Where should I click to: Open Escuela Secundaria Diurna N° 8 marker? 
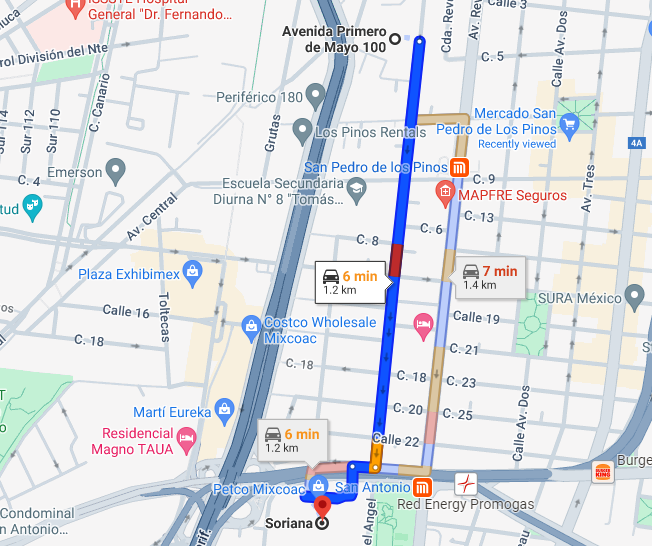point(356,185)
